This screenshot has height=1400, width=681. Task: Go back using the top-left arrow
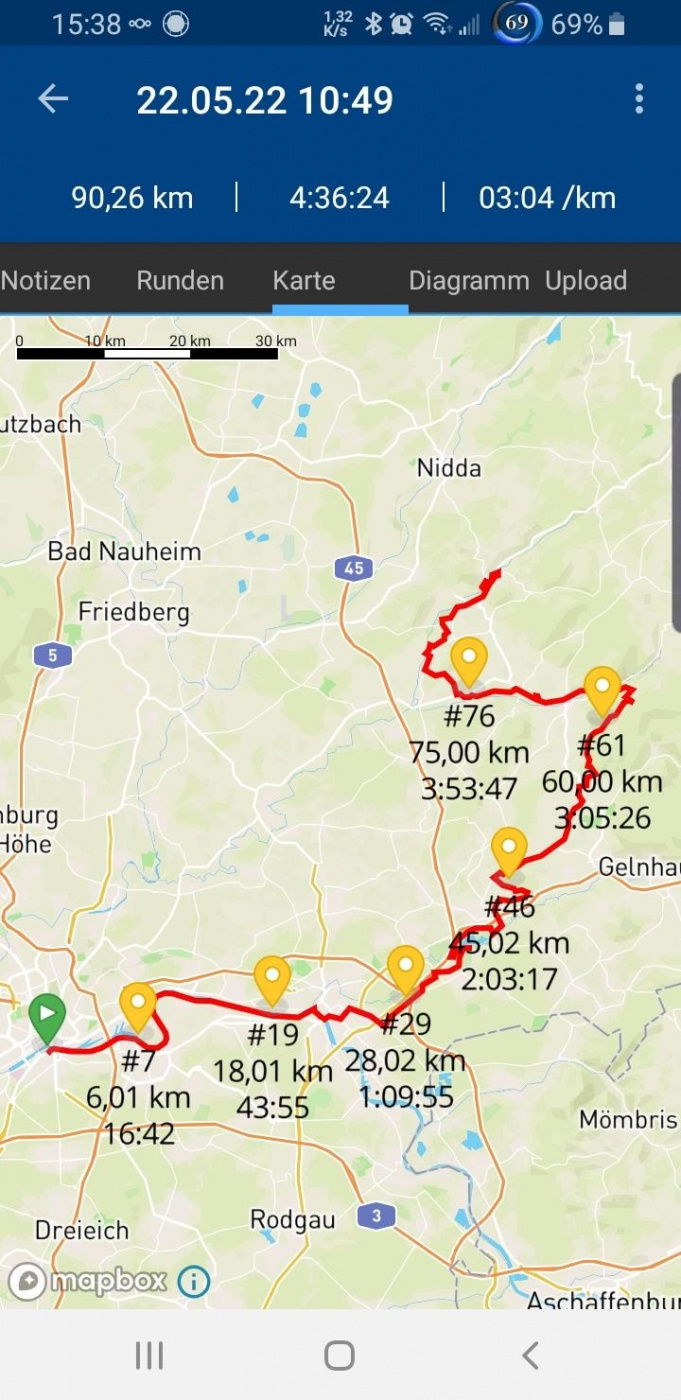(x=53, y=99)
